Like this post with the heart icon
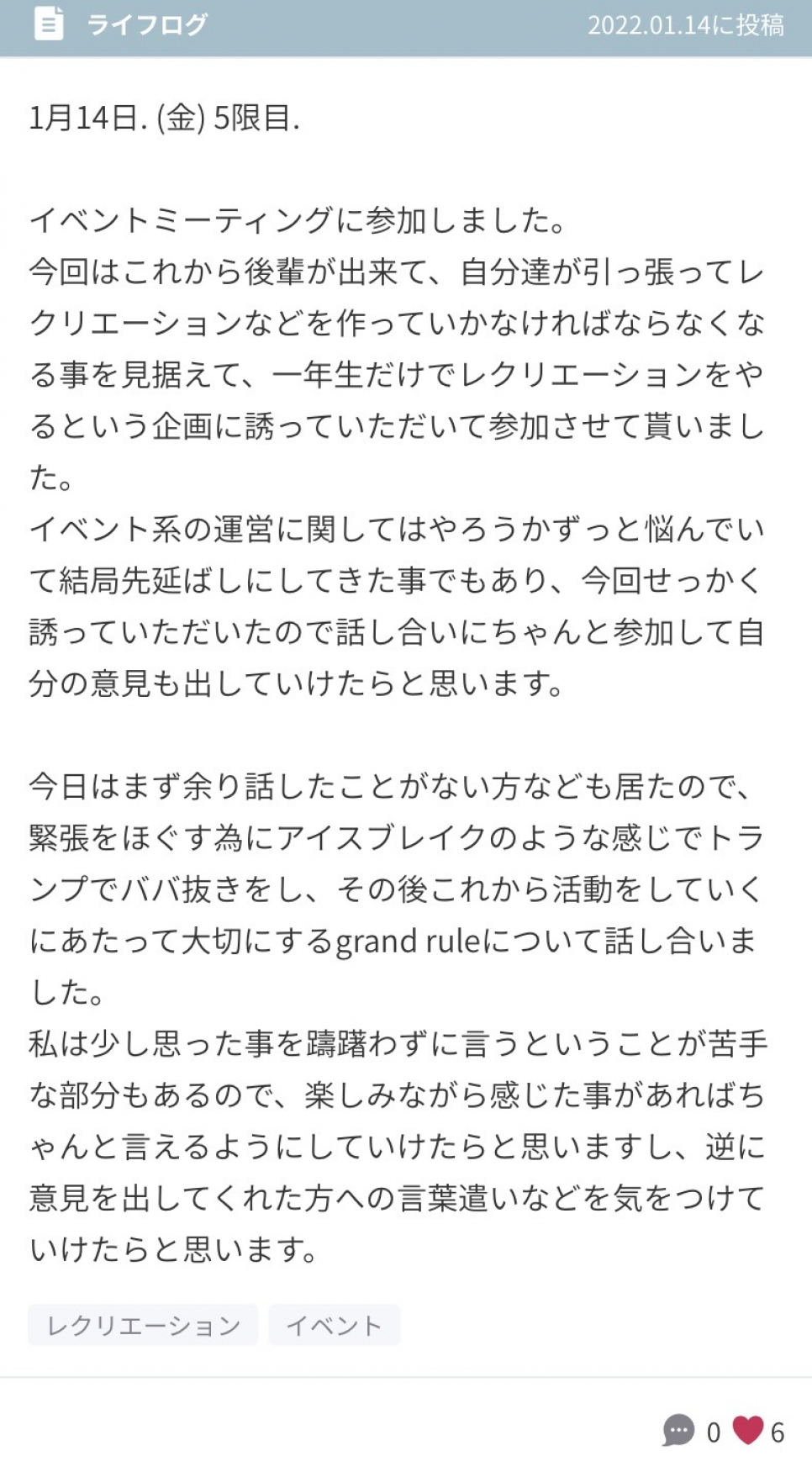Viewport: 812px width, 1472px height. (747, 1430)
